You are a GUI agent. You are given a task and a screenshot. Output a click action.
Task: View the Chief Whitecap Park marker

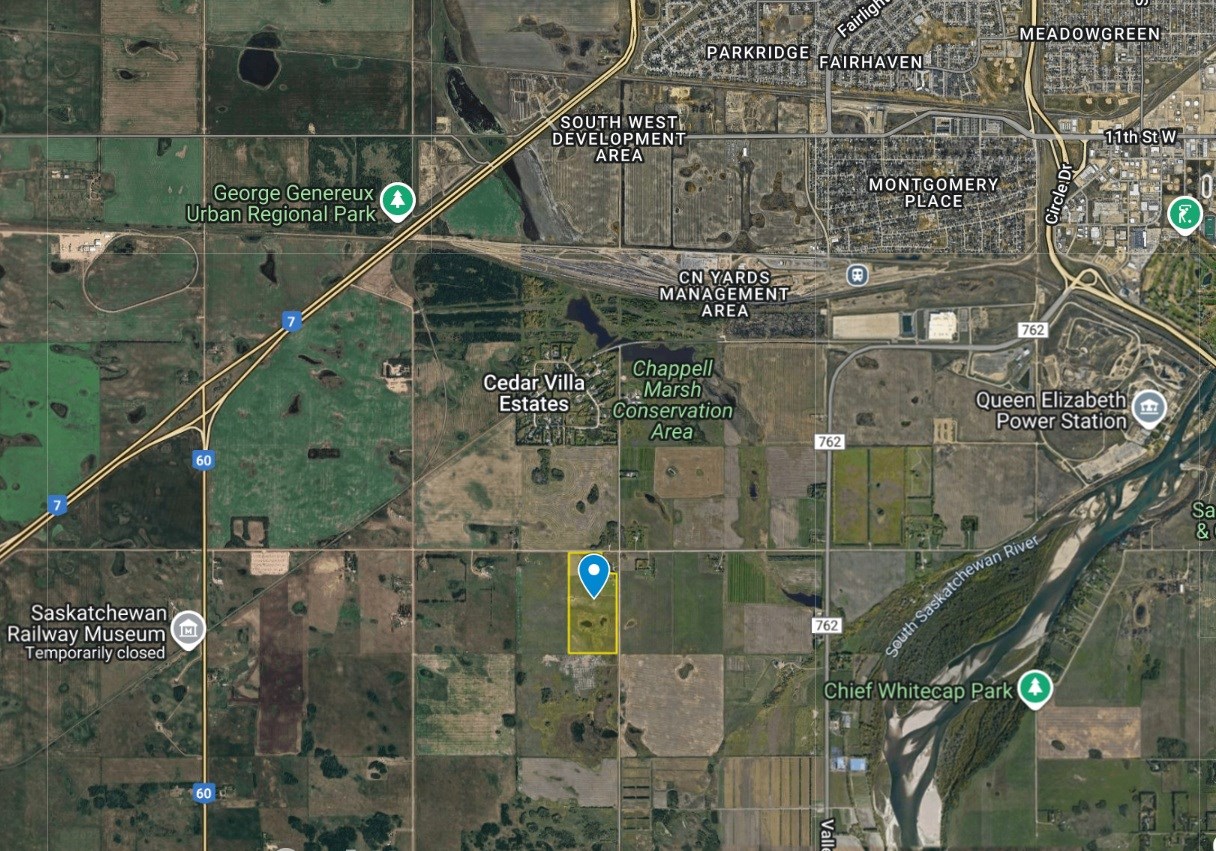click(x=1035, y=688)
